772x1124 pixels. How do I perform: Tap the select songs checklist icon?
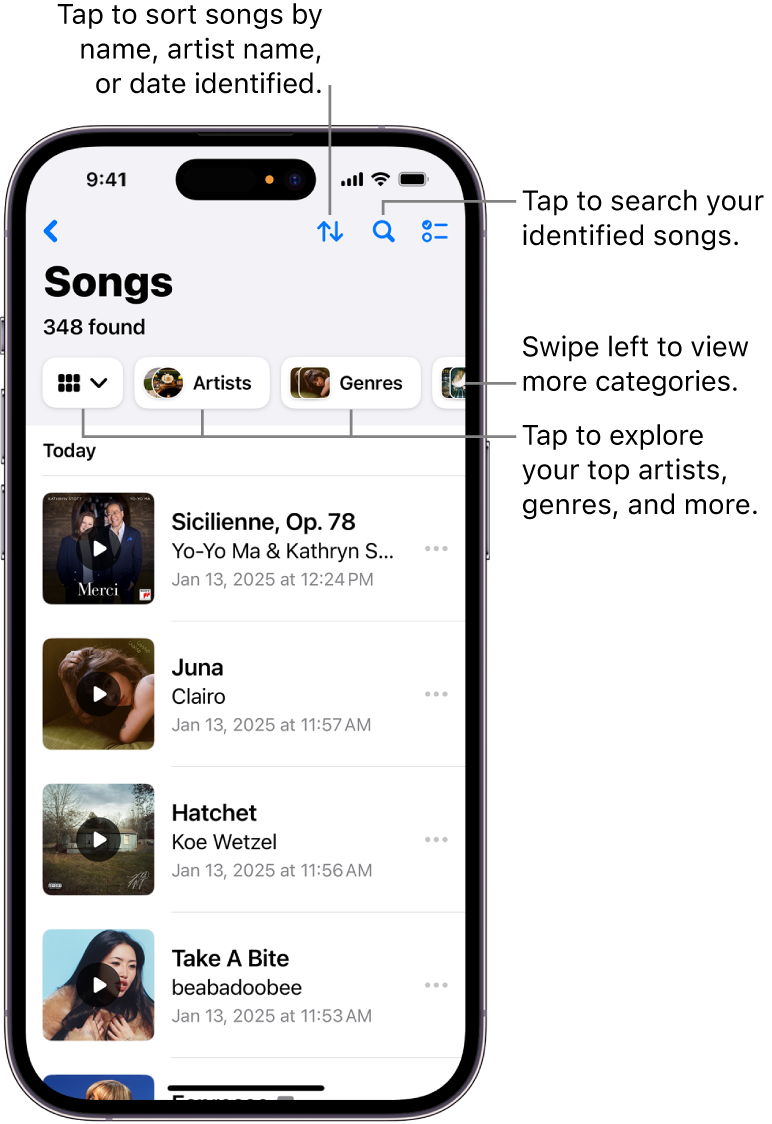pyautogui.click(x=435, y=231)
